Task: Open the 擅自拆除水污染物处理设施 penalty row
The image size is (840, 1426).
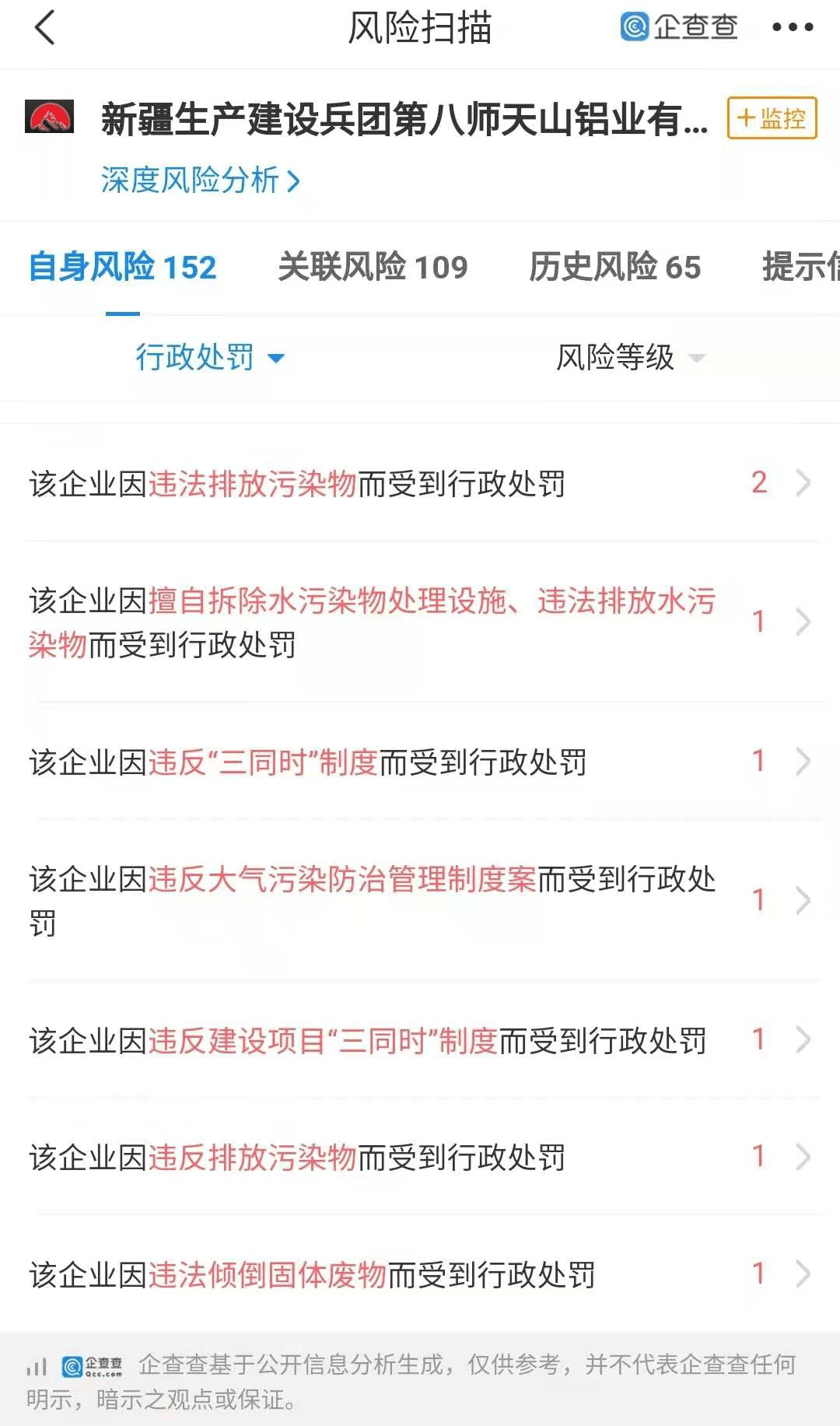Action: (x=420, y=622)
